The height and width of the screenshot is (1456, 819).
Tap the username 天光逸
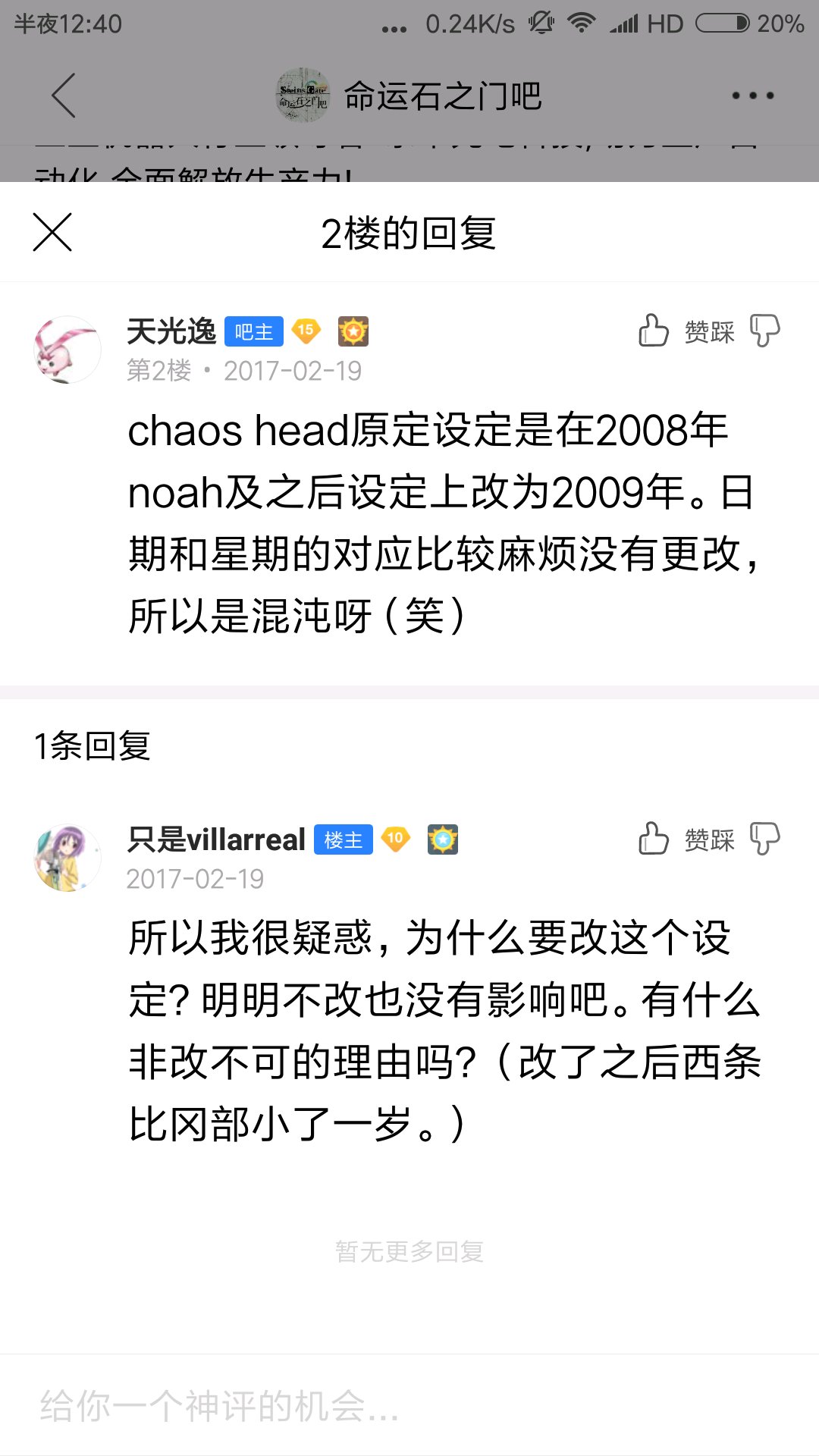(x=171, y=331)
